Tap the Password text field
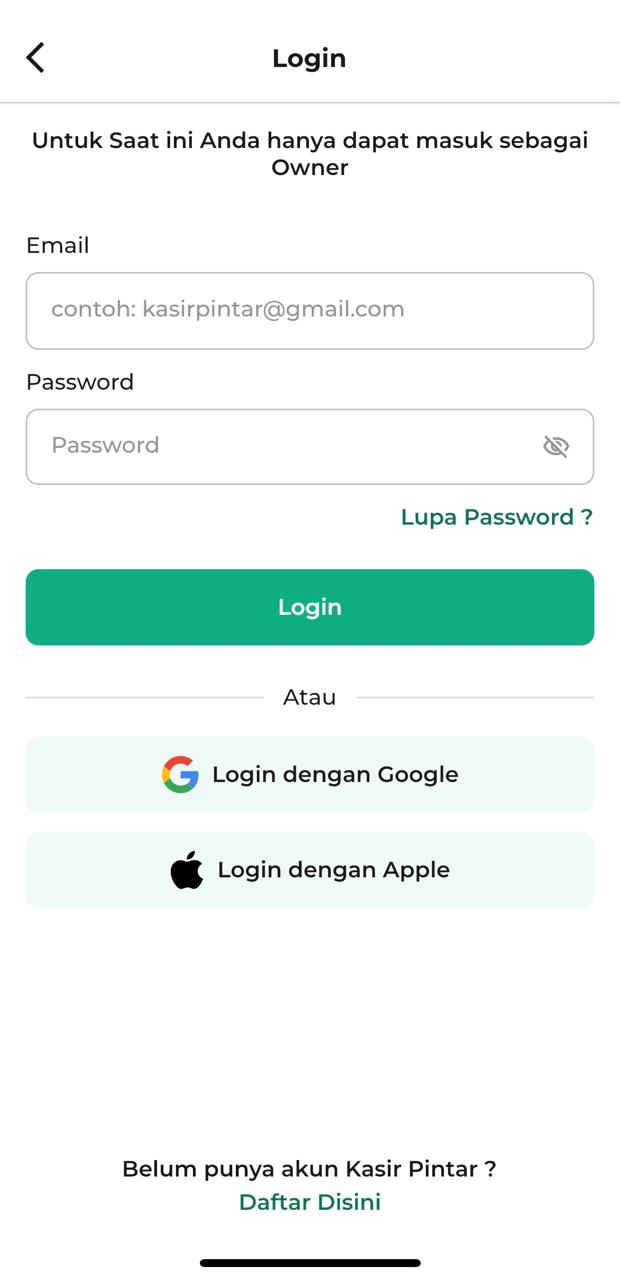The height and width of the screenshot is (1280, 620). click(280, 447)
